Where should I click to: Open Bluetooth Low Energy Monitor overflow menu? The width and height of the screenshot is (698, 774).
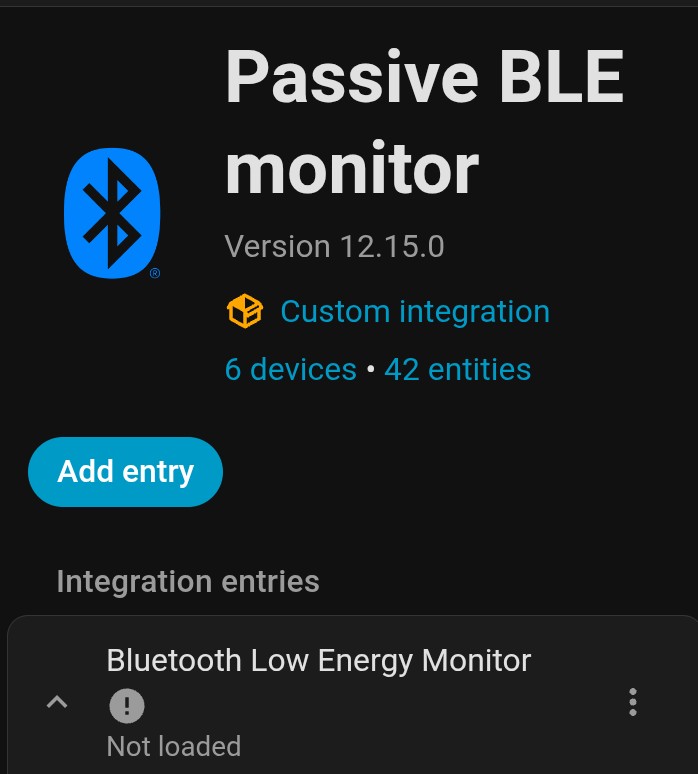[x=632, y=702]
